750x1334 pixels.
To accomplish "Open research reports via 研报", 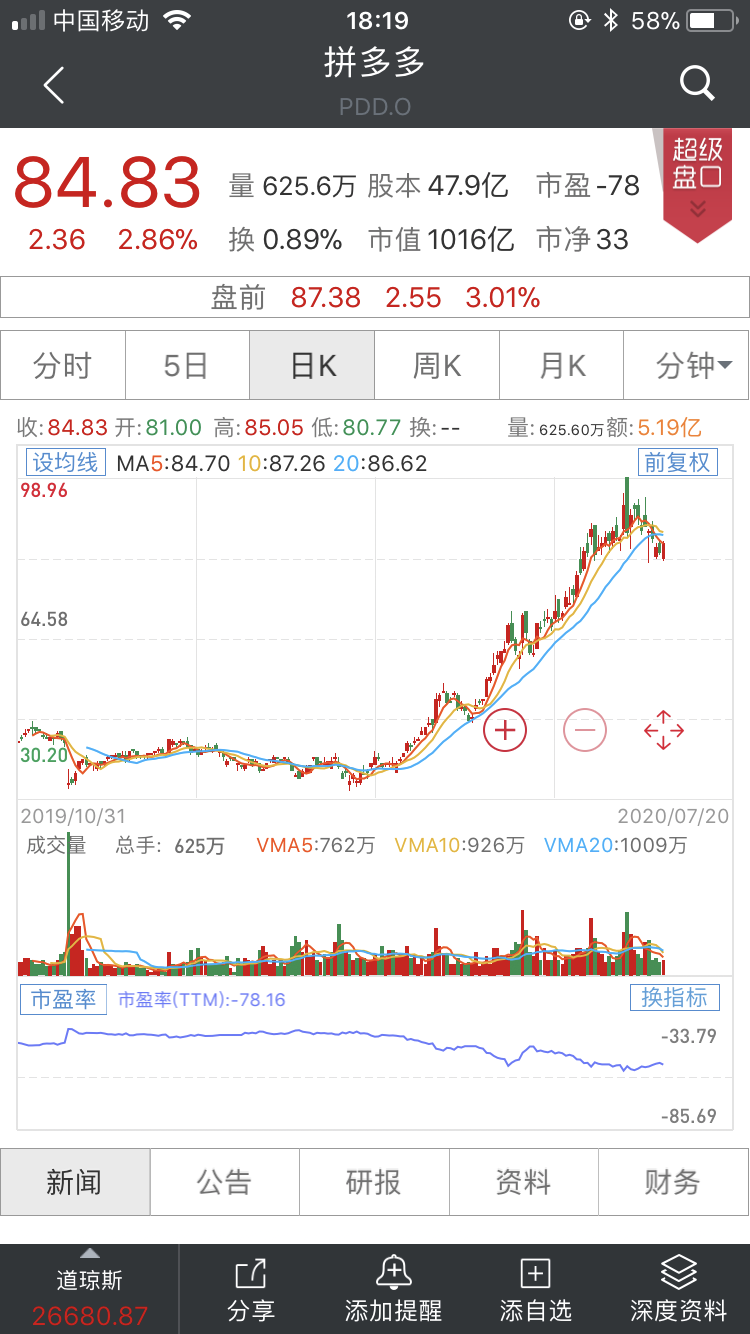I will pos(374,1182).
